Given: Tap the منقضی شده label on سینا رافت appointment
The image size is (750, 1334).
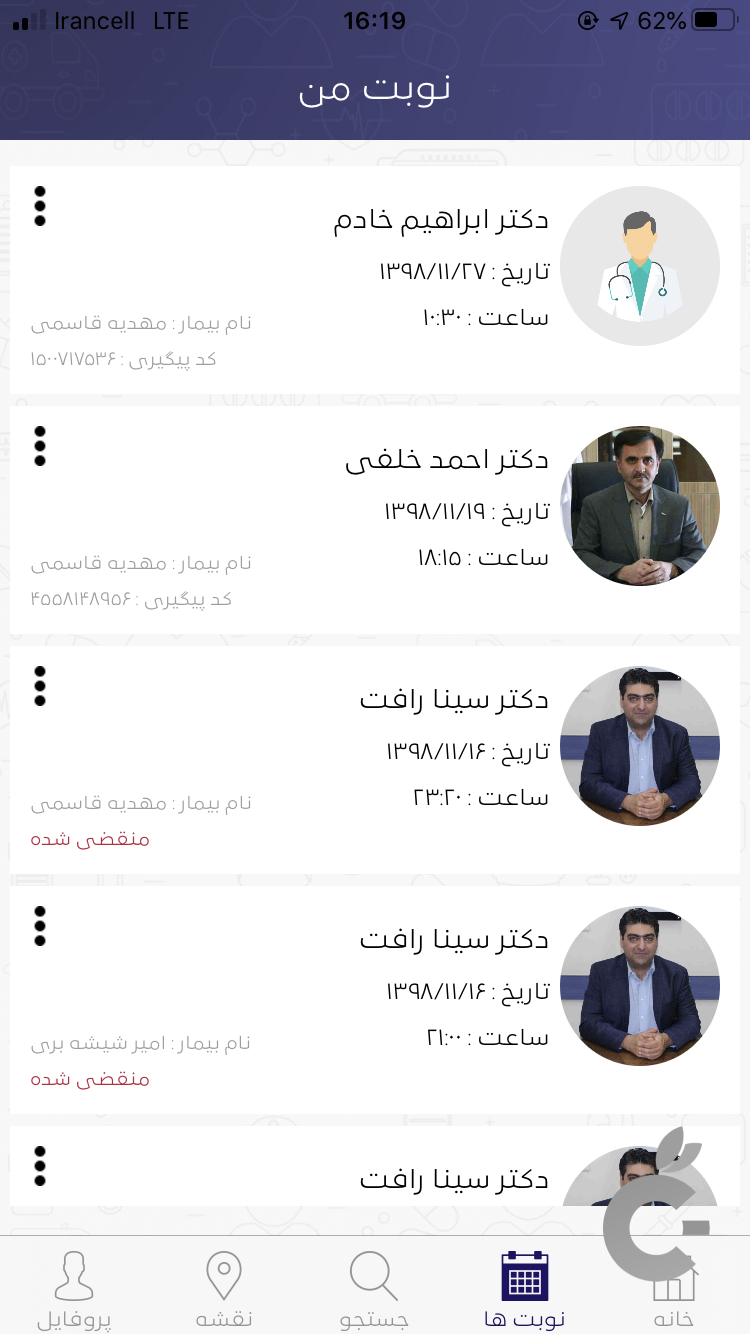Looking at the screenshot, I should coord(89,839).
